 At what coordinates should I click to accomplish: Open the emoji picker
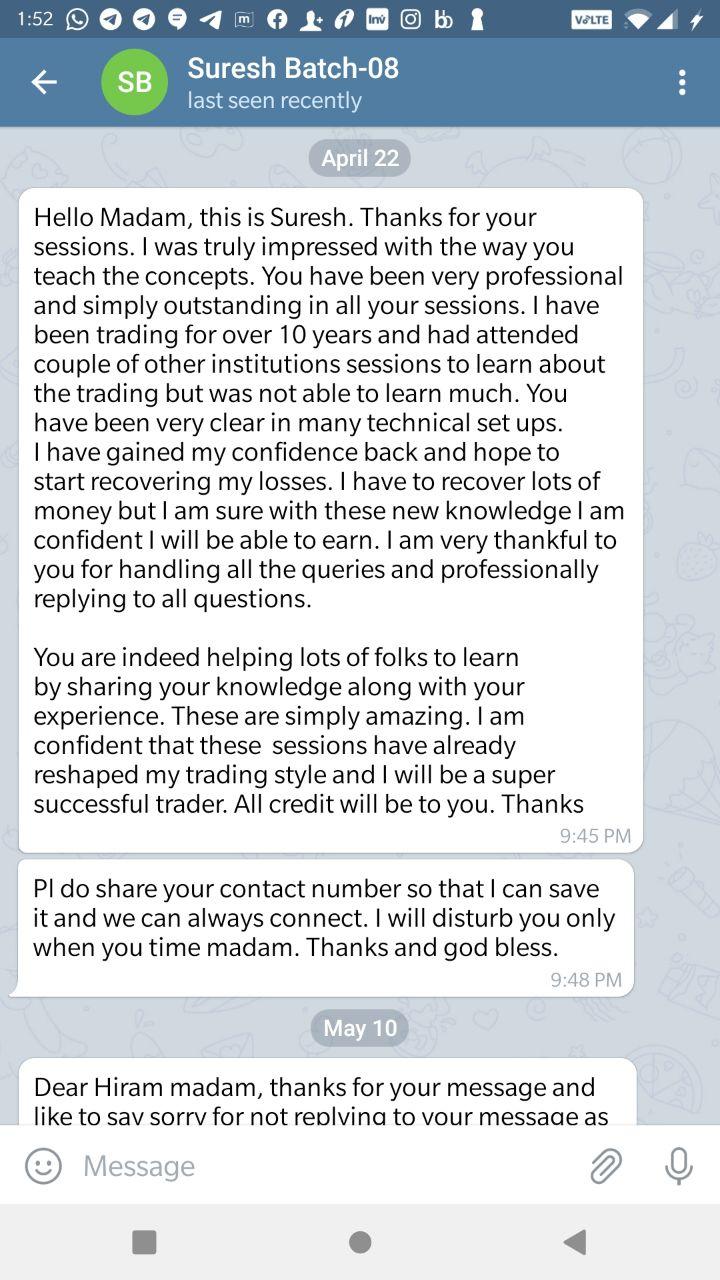(43, 1166)
